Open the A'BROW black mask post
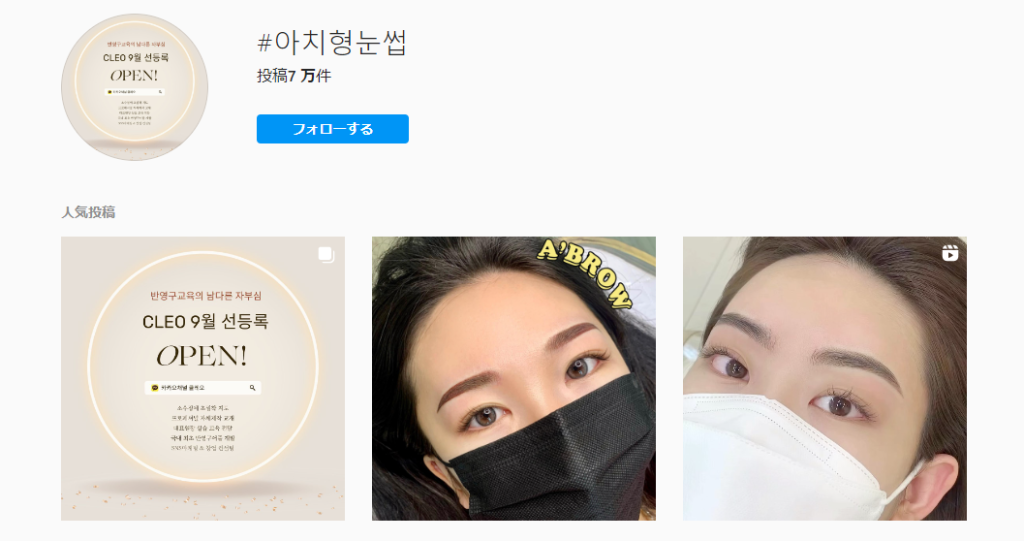 tap(513, 378)
